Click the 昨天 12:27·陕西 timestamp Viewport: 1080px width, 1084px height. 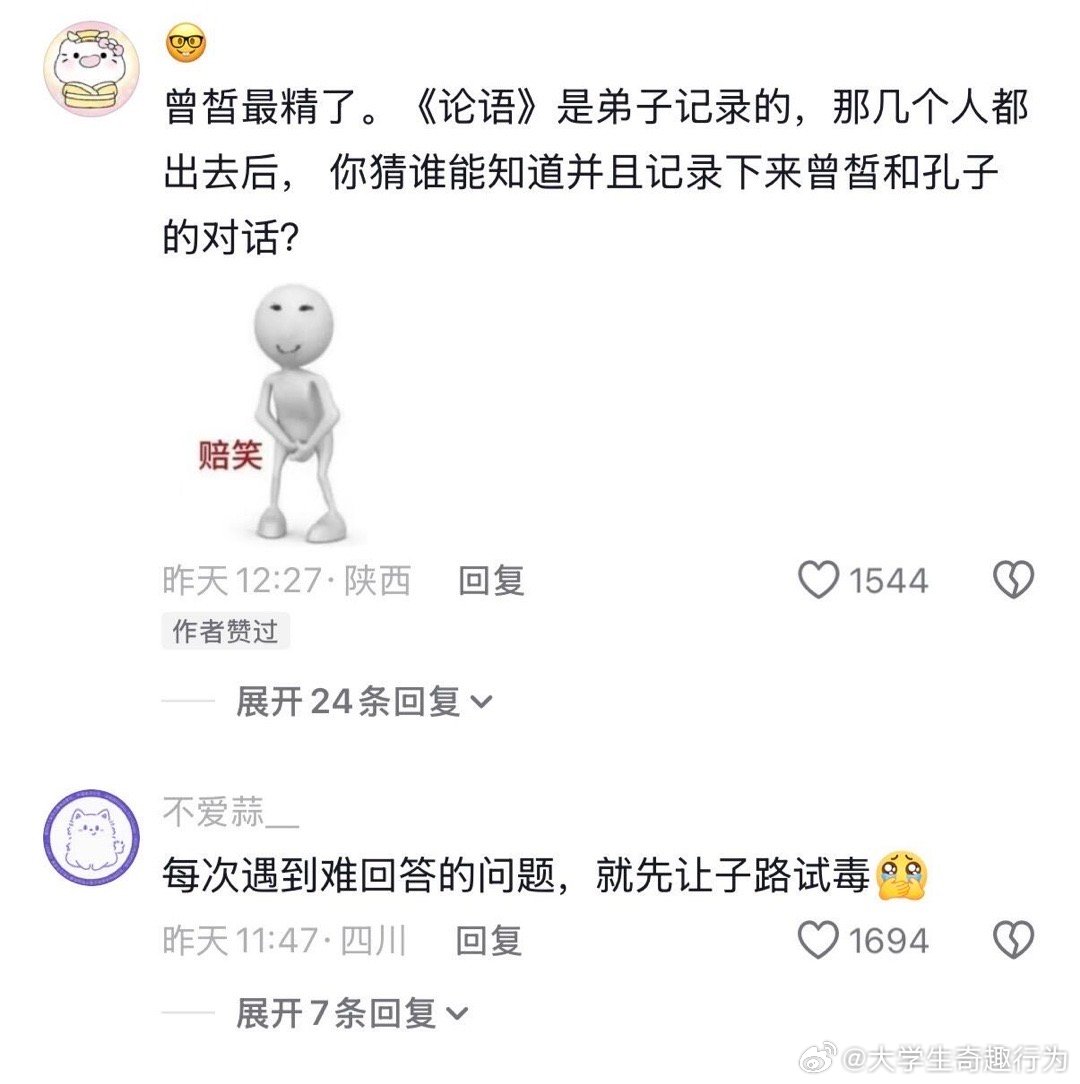coord(286,580)
